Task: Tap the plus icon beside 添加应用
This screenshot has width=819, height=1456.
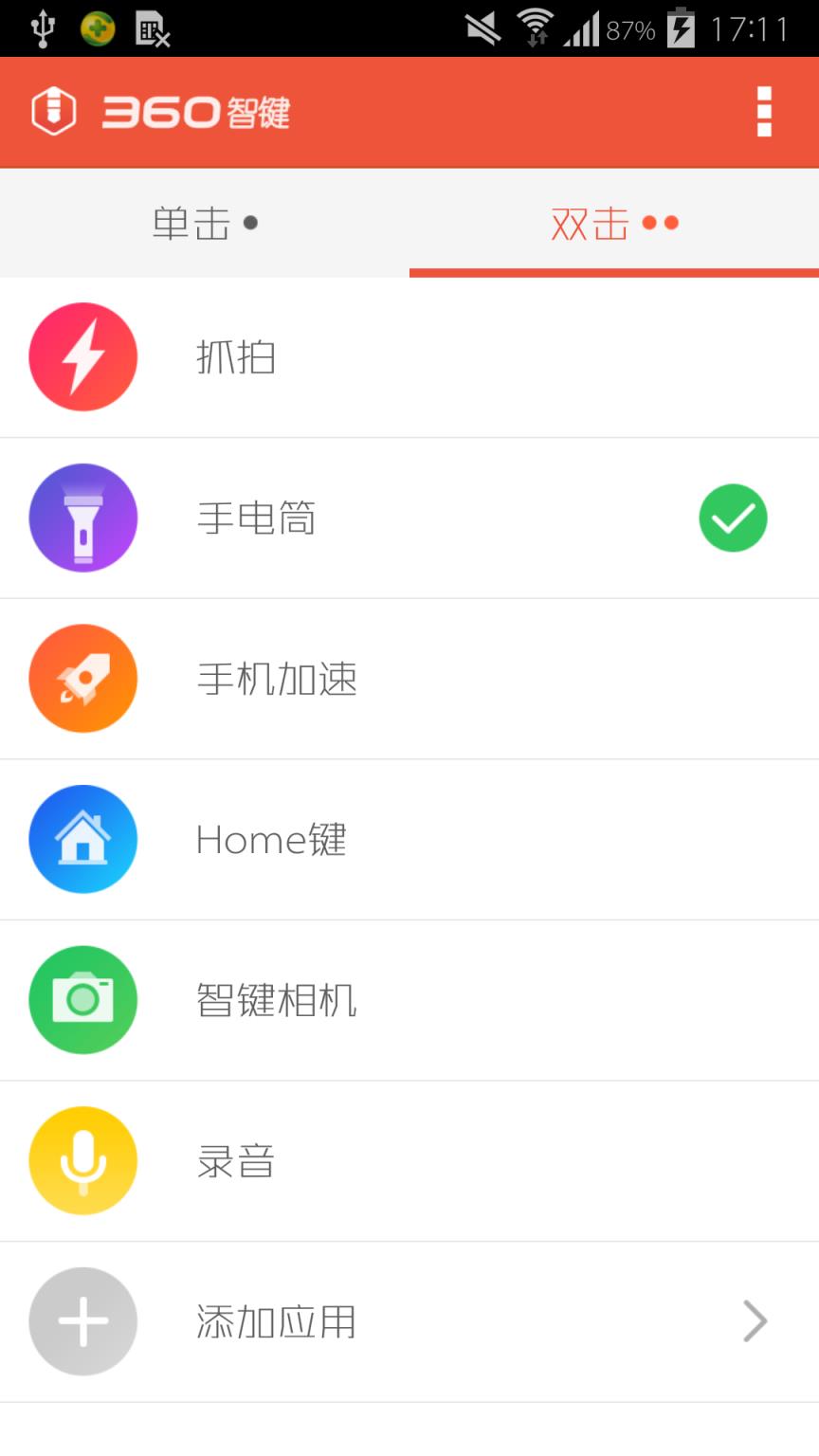Action: coord(83,1321)
